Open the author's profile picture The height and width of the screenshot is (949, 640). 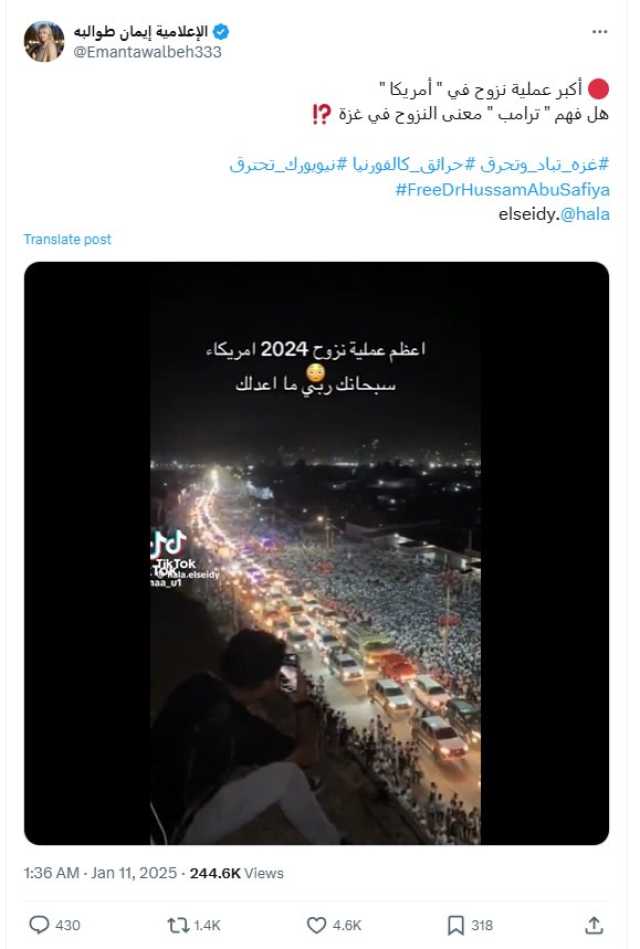click(44, 41)
